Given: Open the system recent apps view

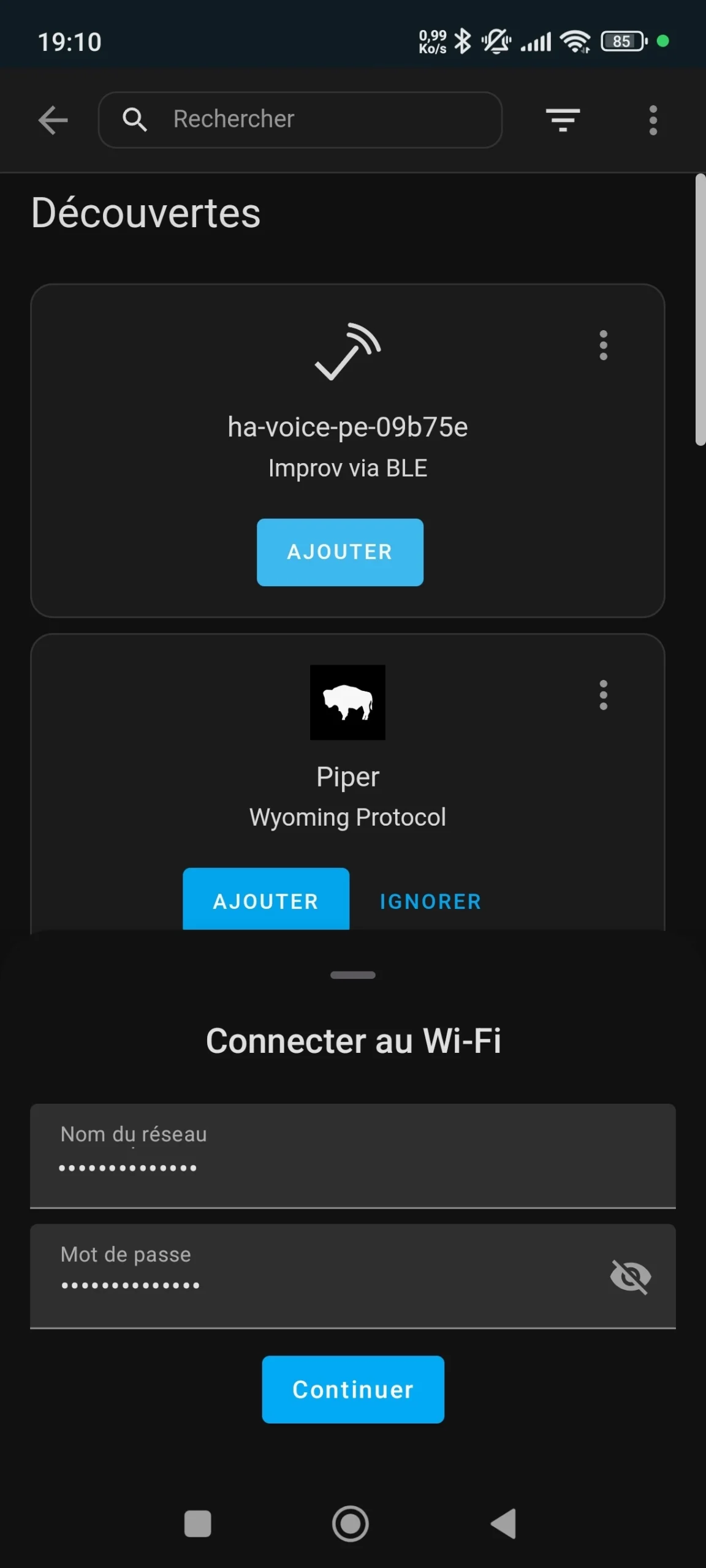Looking at the screenshot, I should 197,1523.
